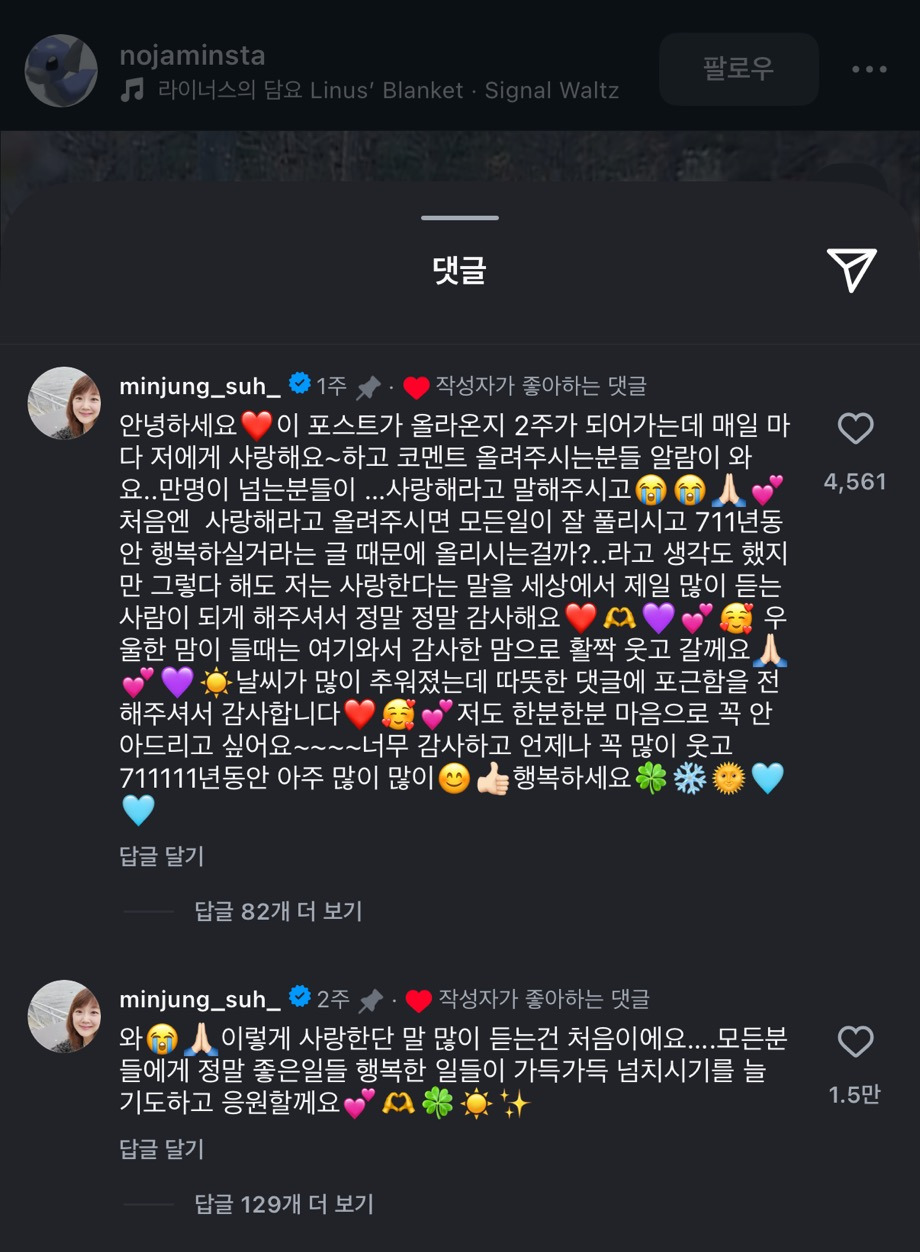Reply to the comment starting 와
The height and width of the screenshot is (1252, 920).
coord(161,1149)
